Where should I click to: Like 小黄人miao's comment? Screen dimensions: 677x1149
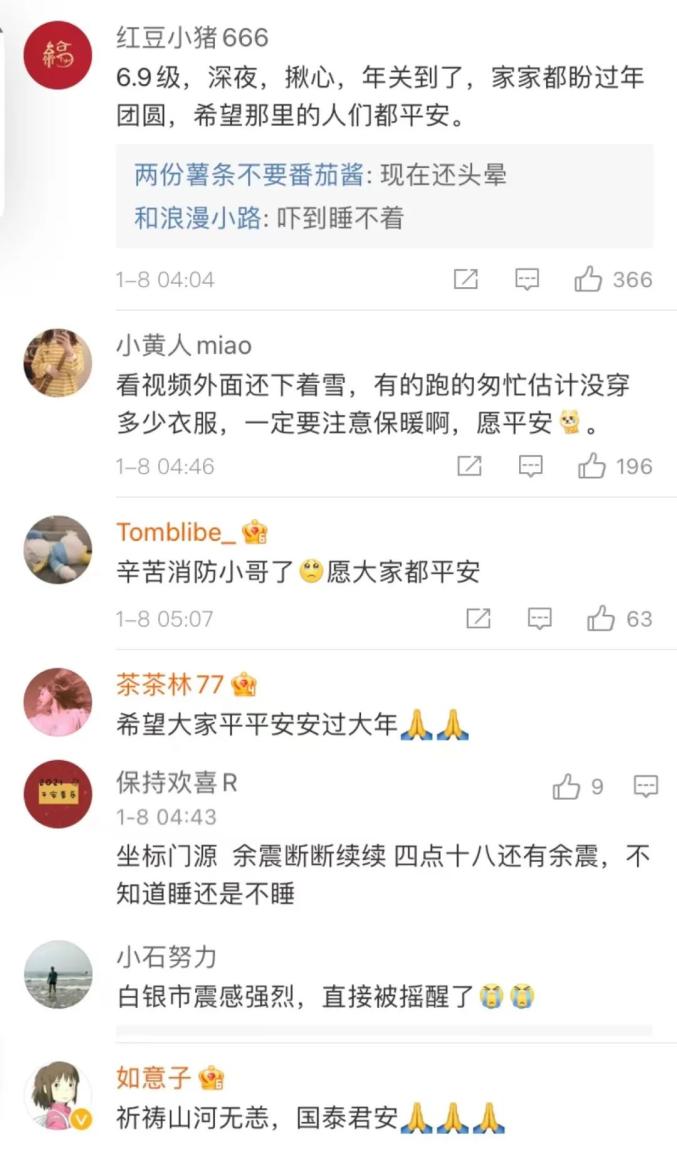pos(592,466)
